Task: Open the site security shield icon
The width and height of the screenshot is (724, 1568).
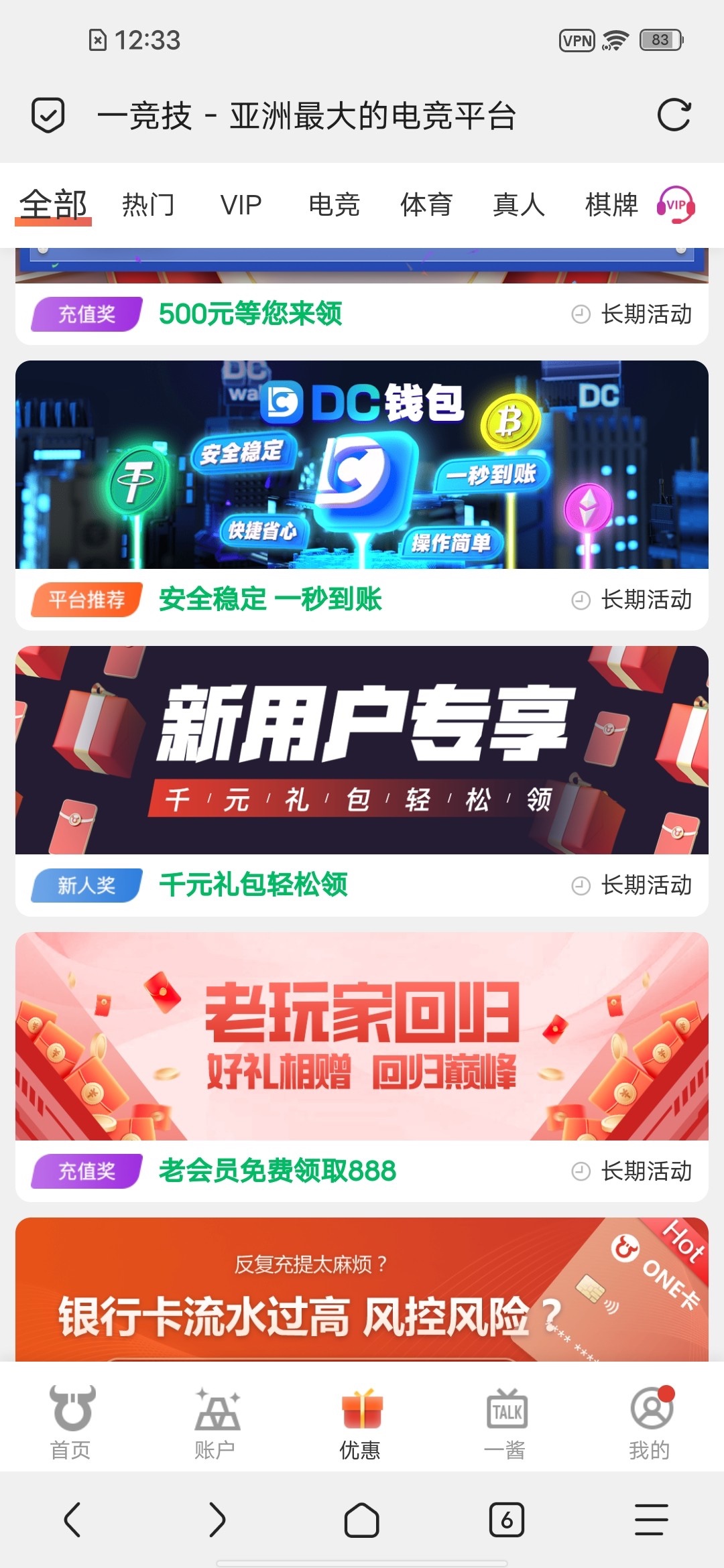Action: (x=48, y=115)
